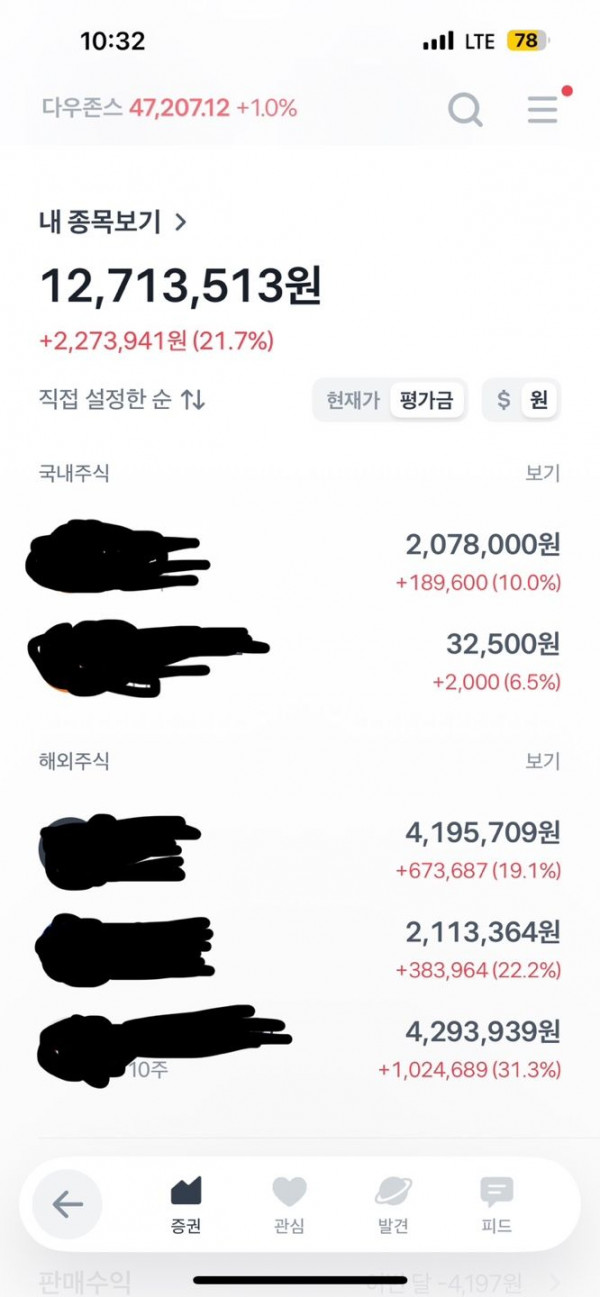Go back with the arrow button
This screenshot has height=1297, width=600.
[x=68, y=1205]
